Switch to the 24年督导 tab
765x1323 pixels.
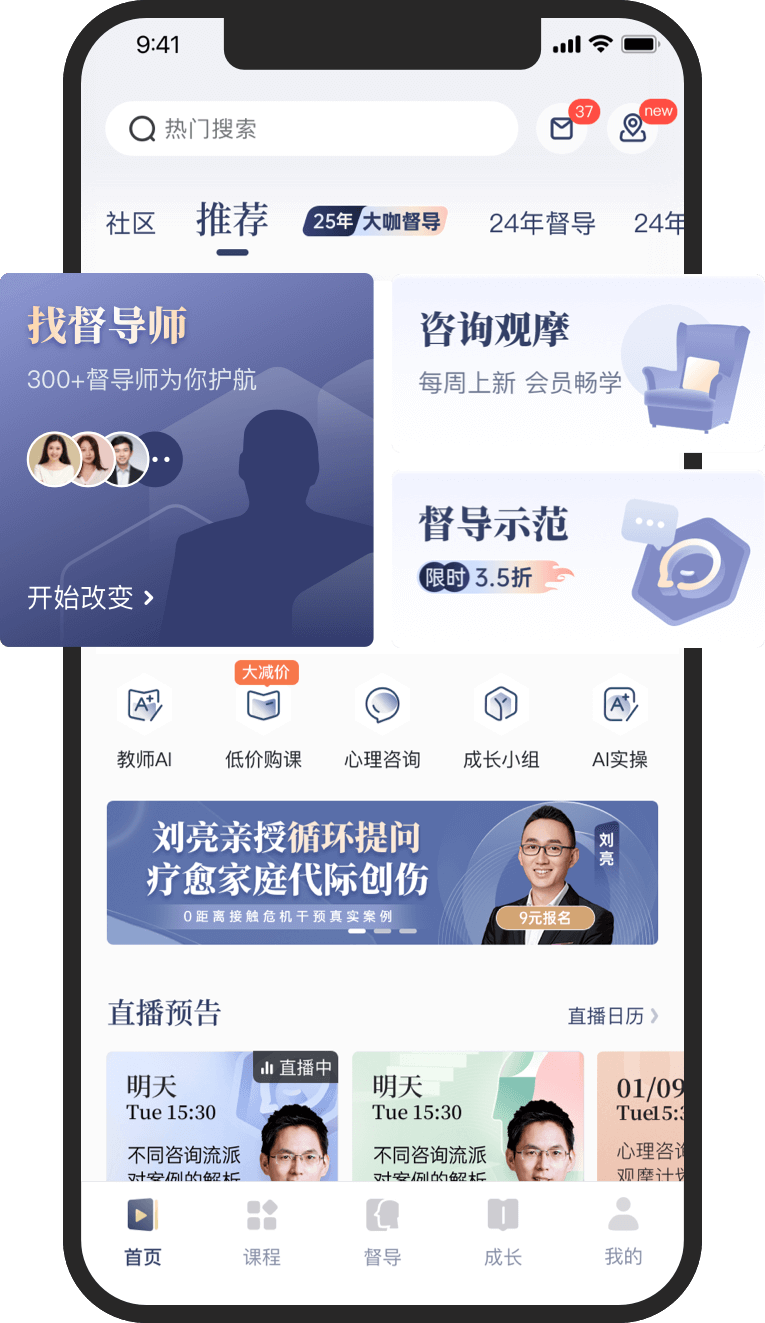(x=542, y=223)
